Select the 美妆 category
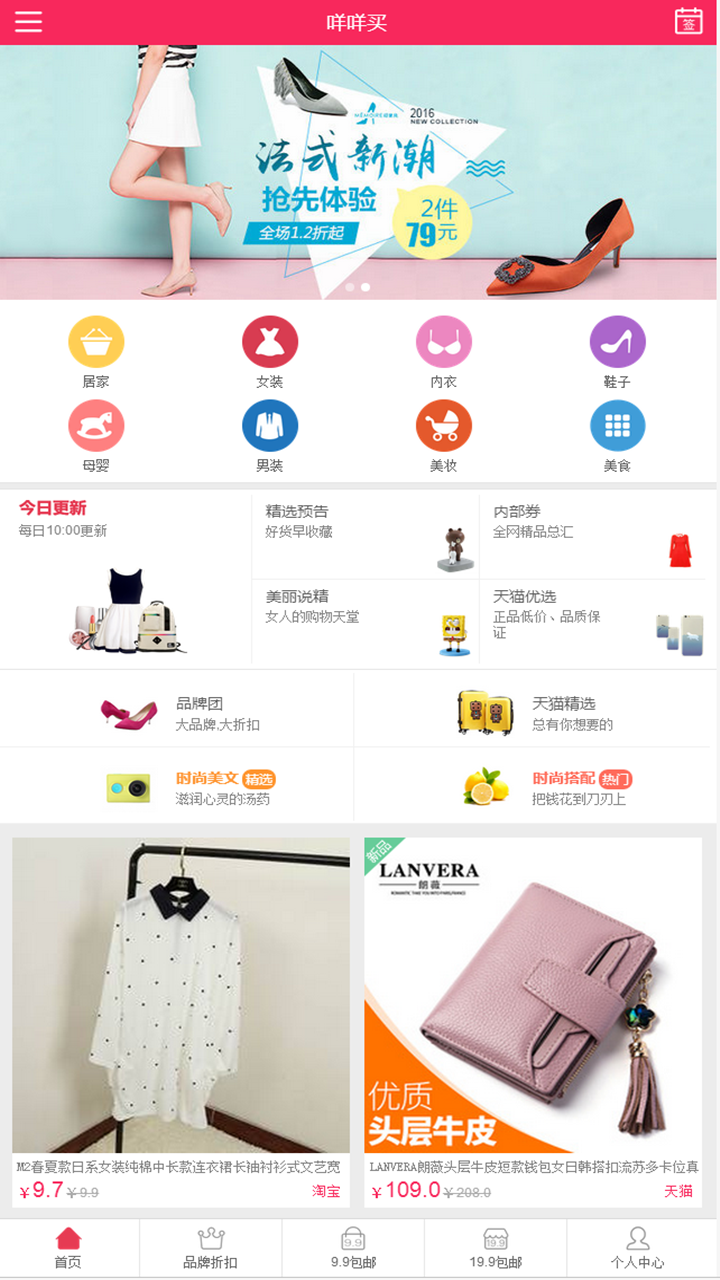 click(444, 435)
